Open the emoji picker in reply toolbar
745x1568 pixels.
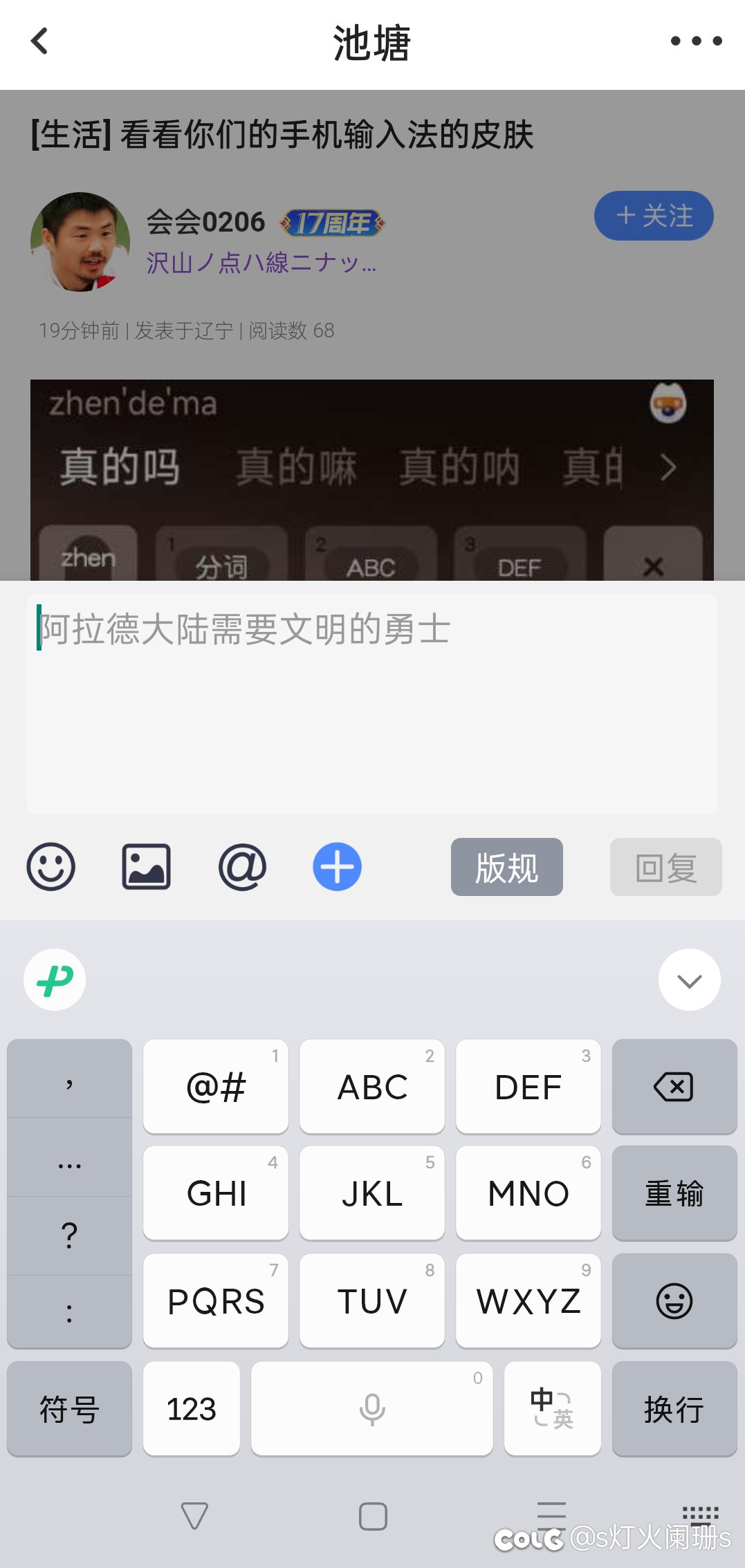pos(51,867)
